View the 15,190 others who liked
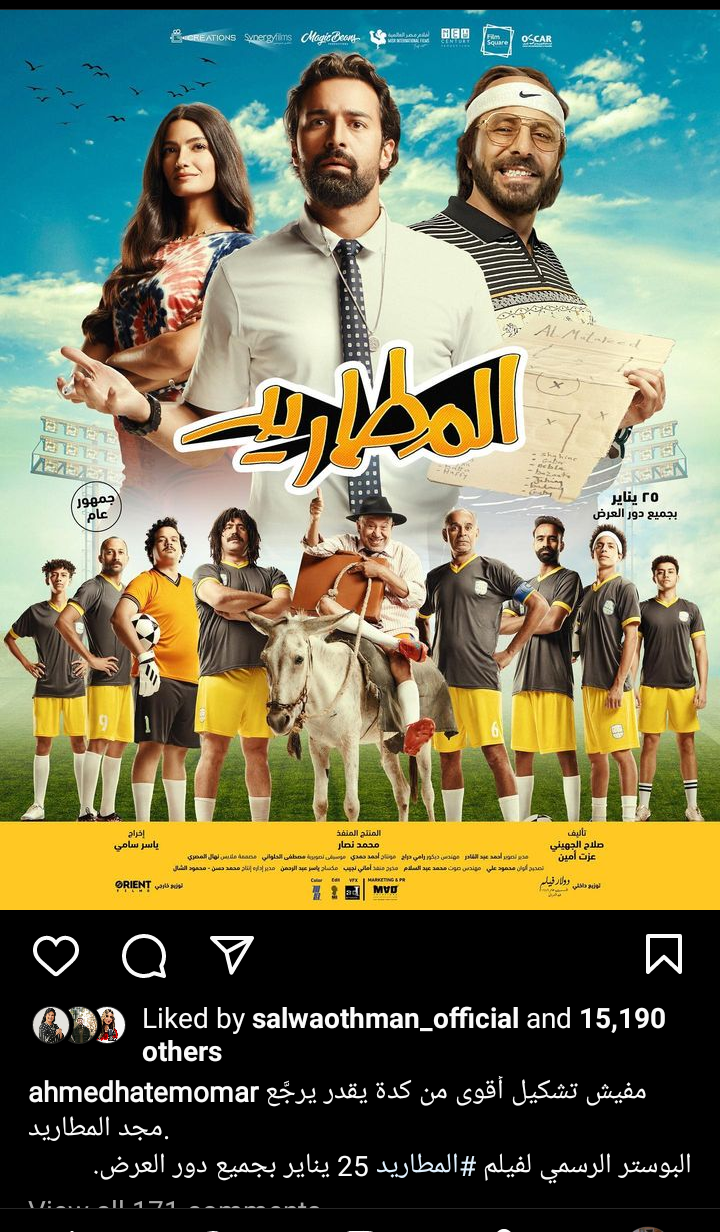The image size is (720, 1232). click(x=610, y=1019)
